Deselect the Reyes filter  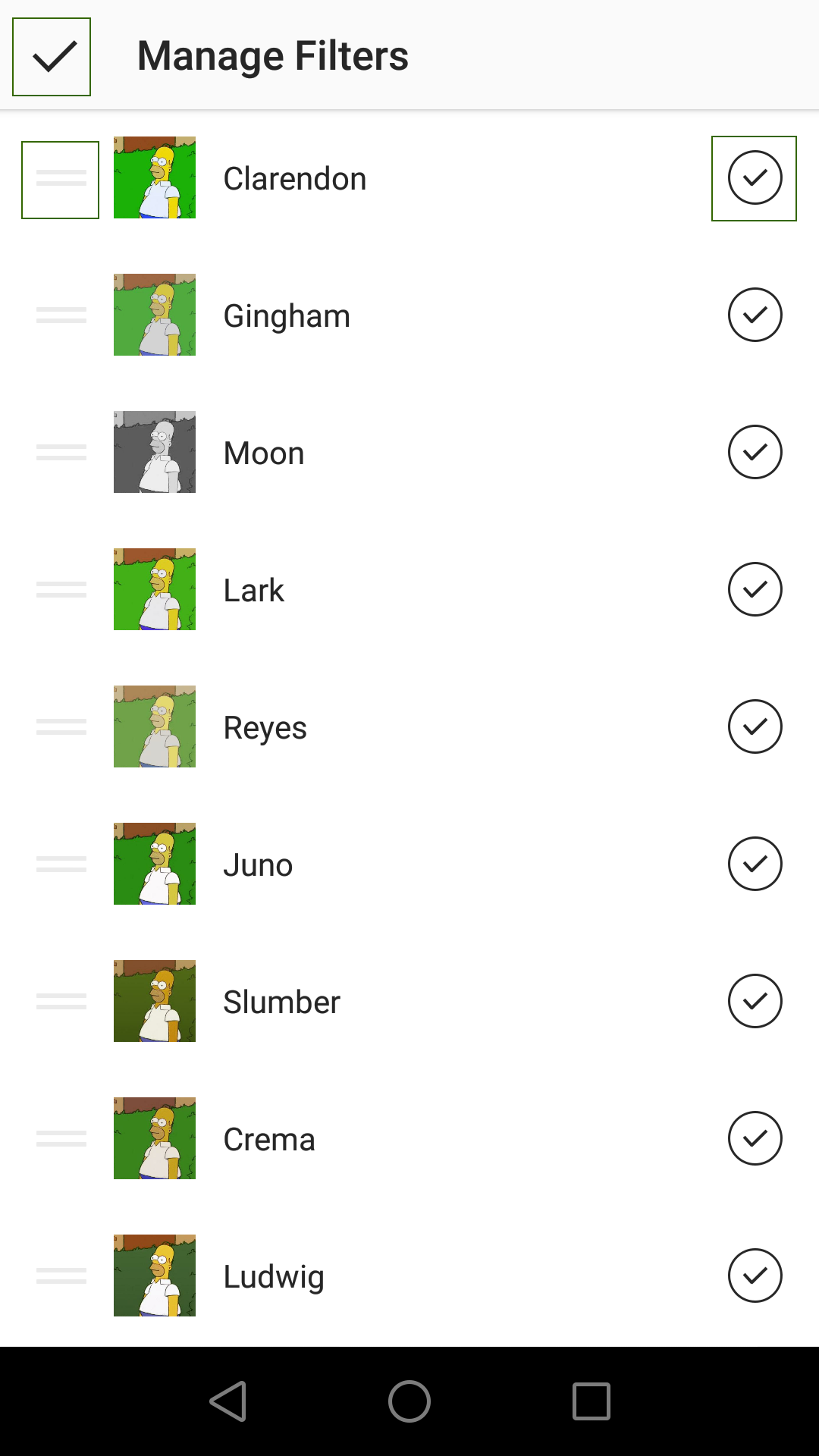[x=755, y=726]
